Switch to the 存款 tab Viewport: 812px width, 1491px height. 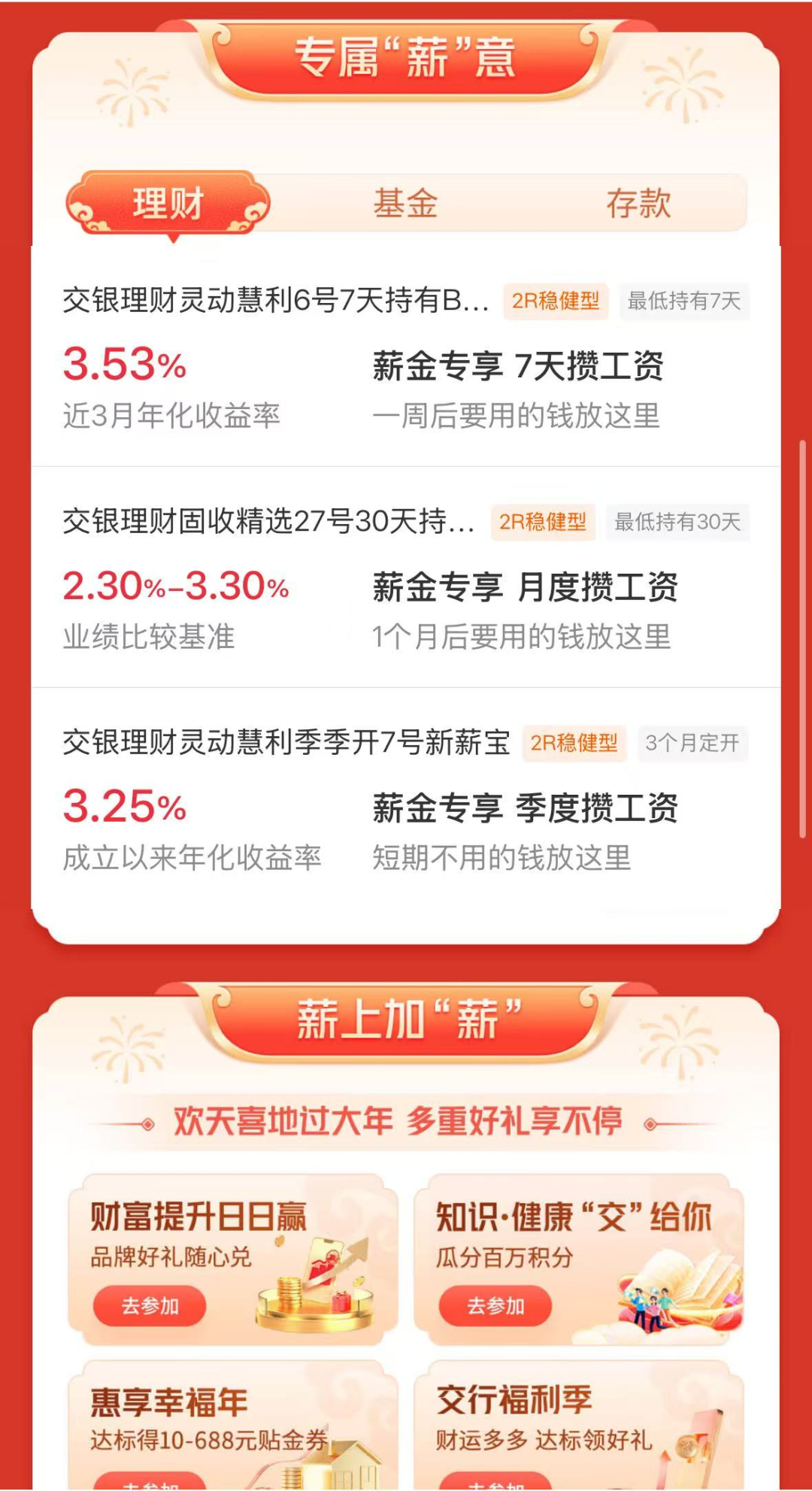pyautogui.click(x=638, y=204)
